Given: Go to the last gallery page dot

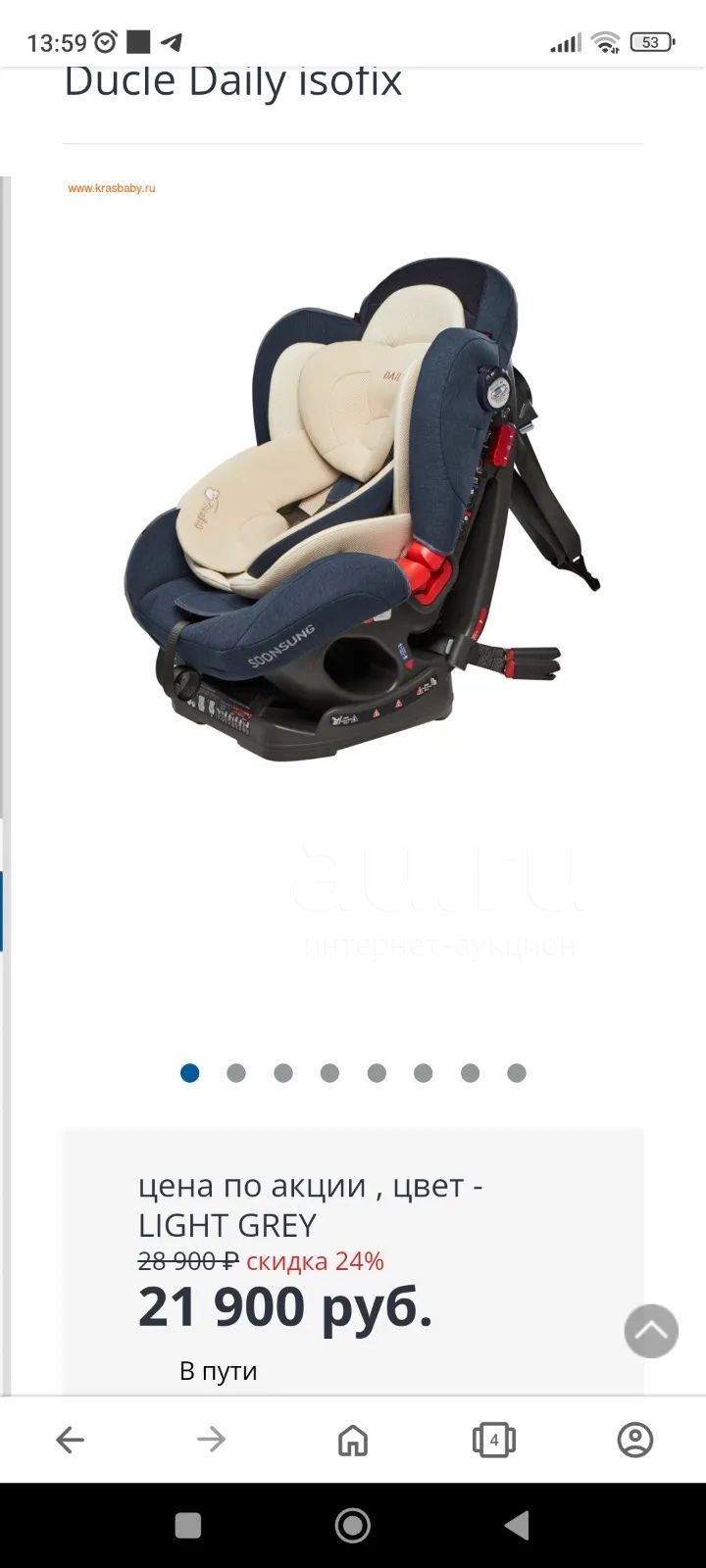Looking at the screenshot, I should [x=517, y=1073].
